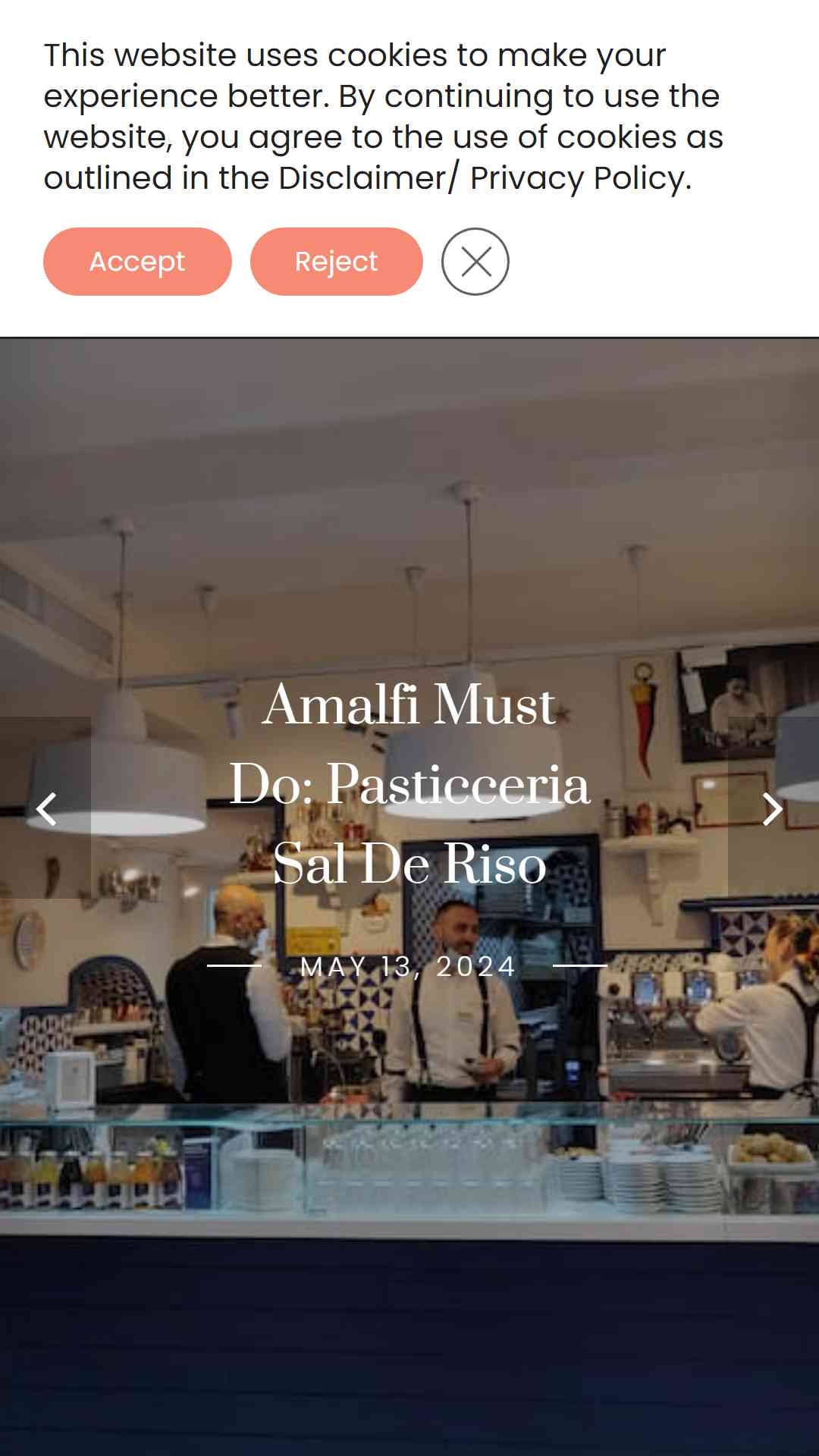Open the Amalfi Must Do: Pasticceria article
The width and height of the screenshot is (819, 1456).
coord(409,784)
